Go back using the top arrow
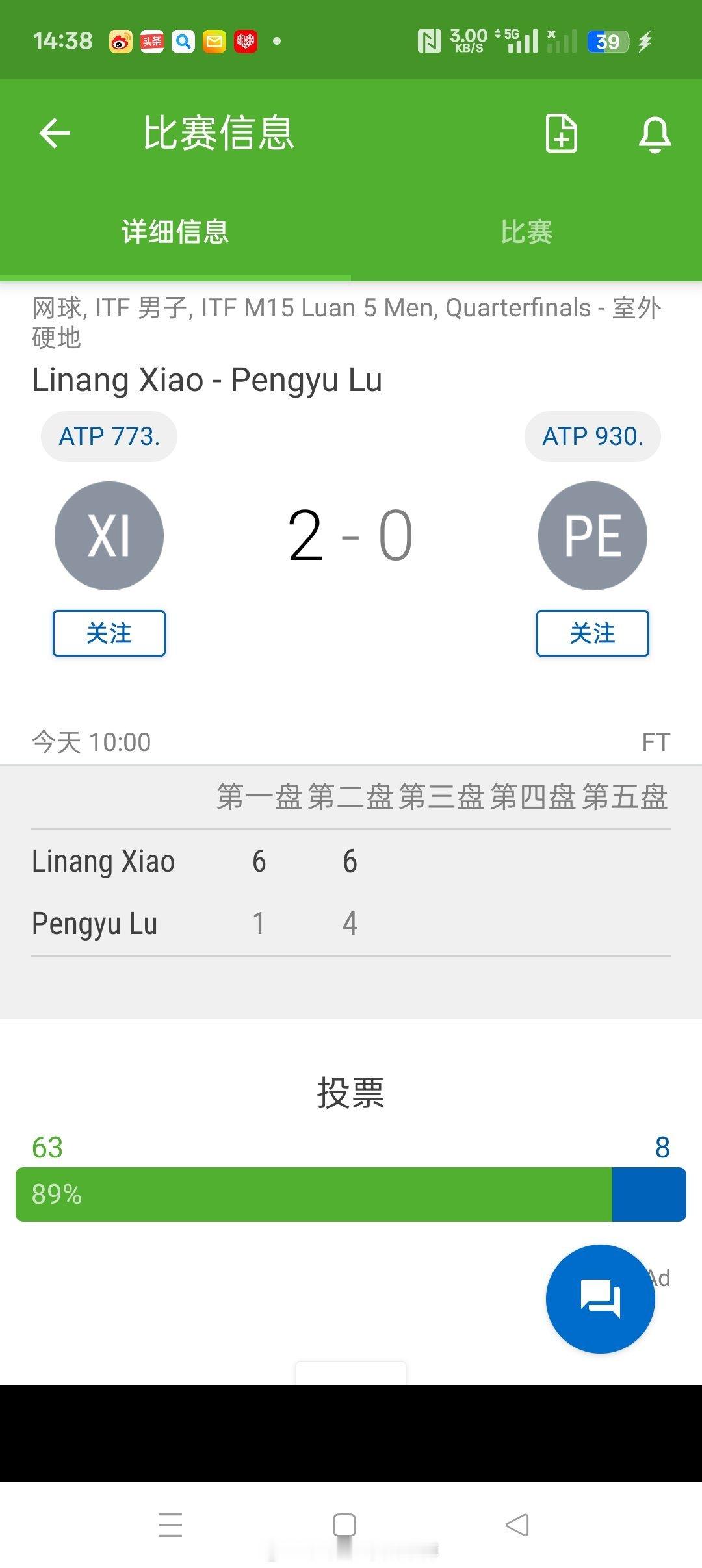The width and height of the screenshot is (702, 1568). pos(55,134)
